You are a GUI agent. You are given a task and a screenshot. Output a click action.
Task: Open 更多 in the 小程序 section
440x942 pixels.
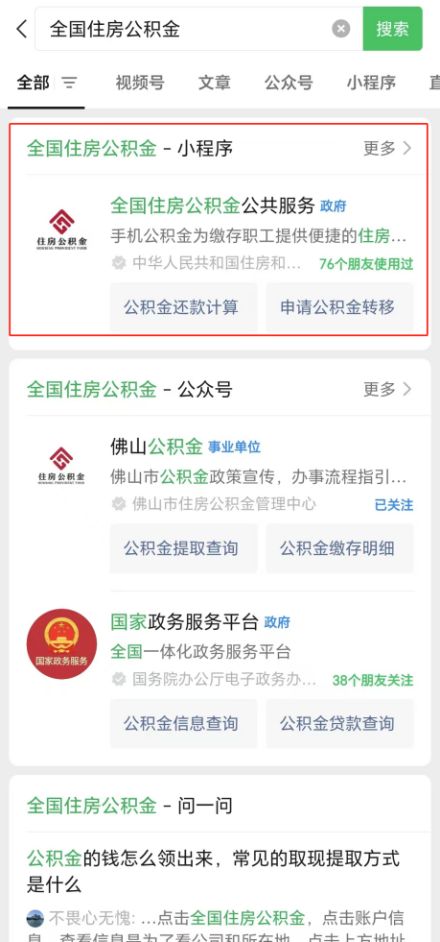coord(388,148)
